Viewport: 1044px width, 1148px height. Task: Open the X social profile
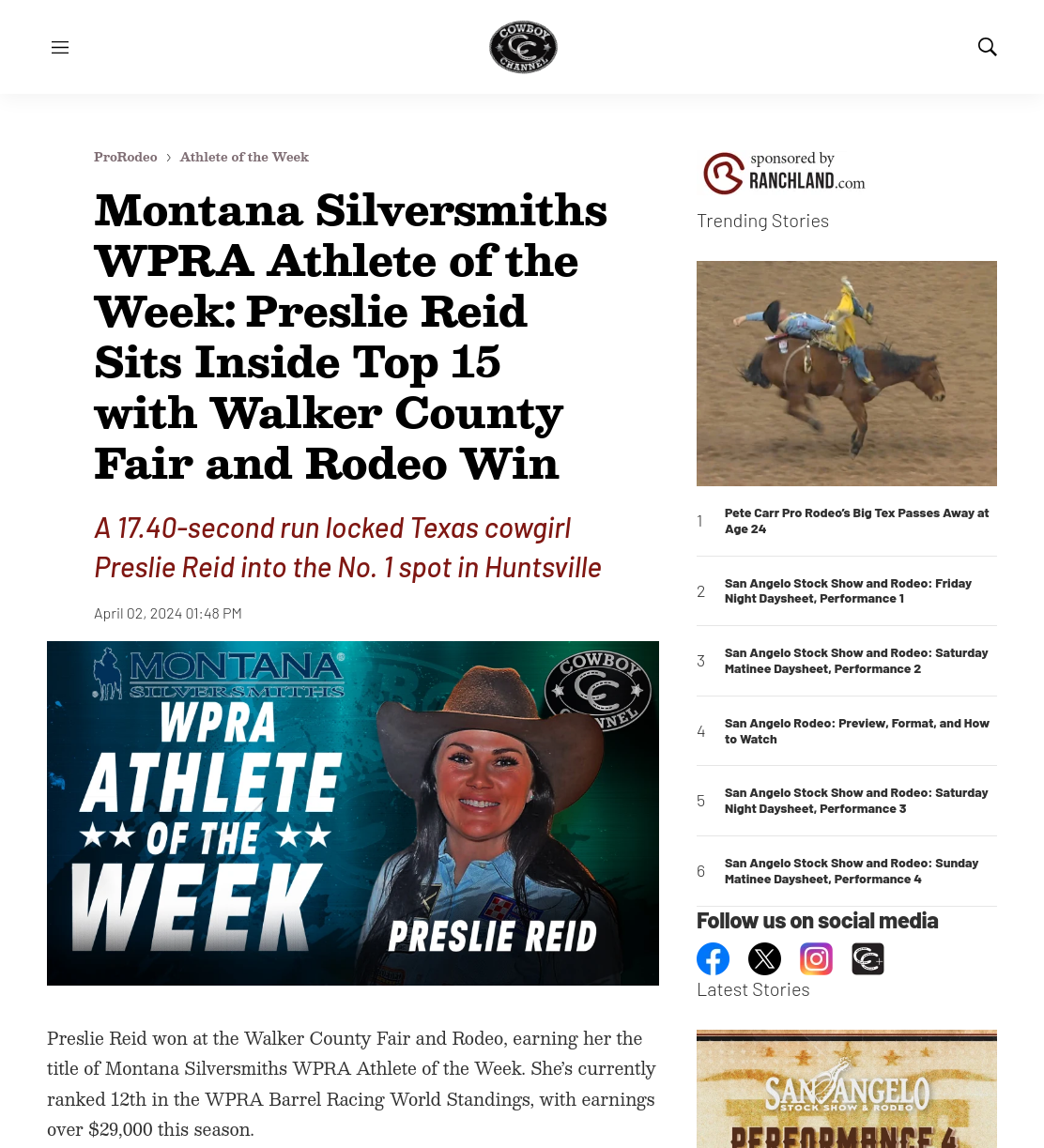point(764,958)
